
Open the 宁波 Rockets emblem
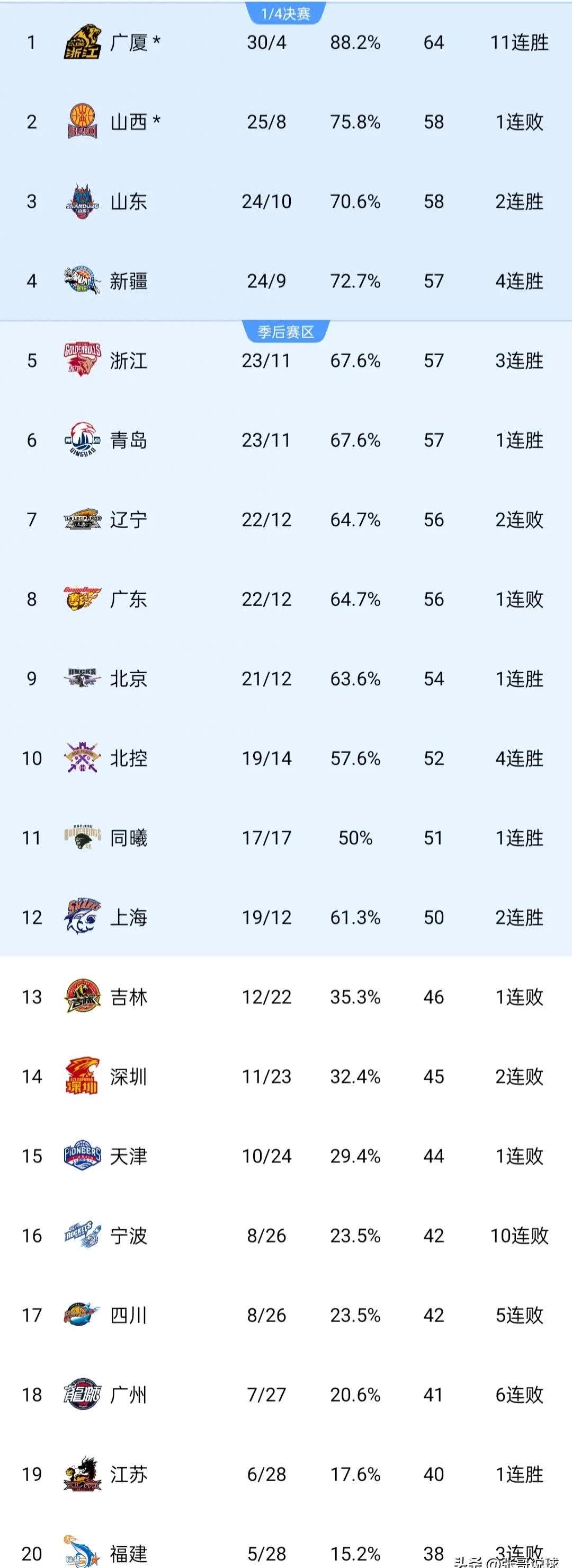[82, 1236]
